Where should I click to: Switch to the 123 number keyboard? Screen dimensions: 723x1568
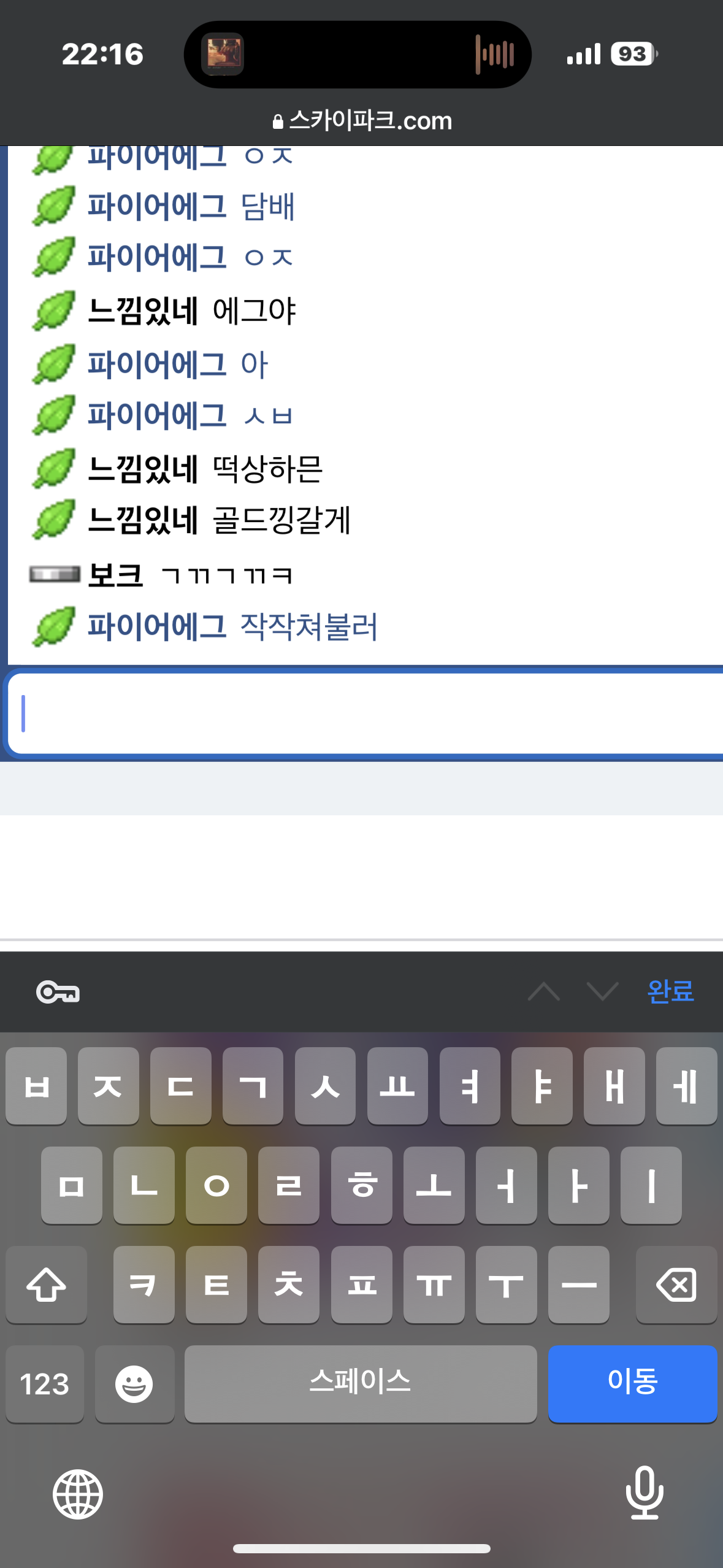[44, 1384]
